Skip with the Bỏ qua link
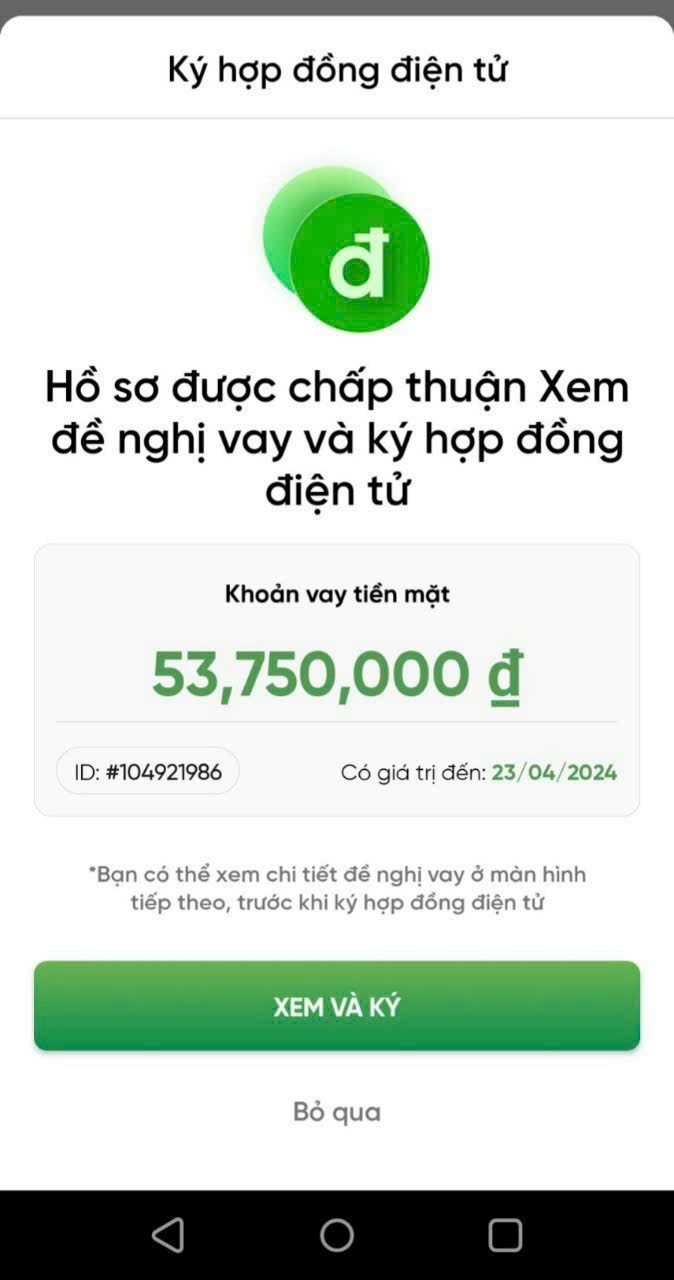The image size is (674, 1280). pyautogui.click(x=336, y=1112)
